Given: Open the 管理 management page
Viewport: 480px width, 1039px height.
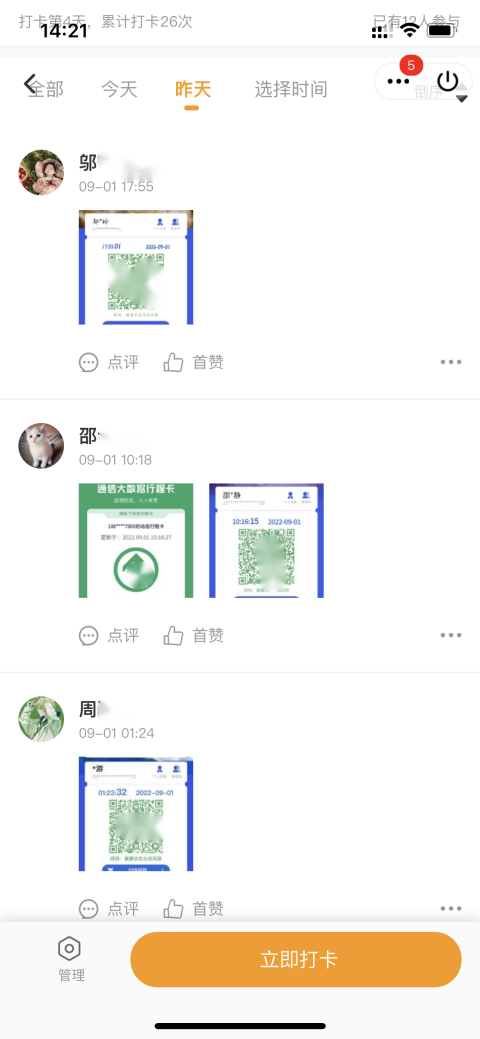Looking at the screenshot, I should [x=71, y=959].
